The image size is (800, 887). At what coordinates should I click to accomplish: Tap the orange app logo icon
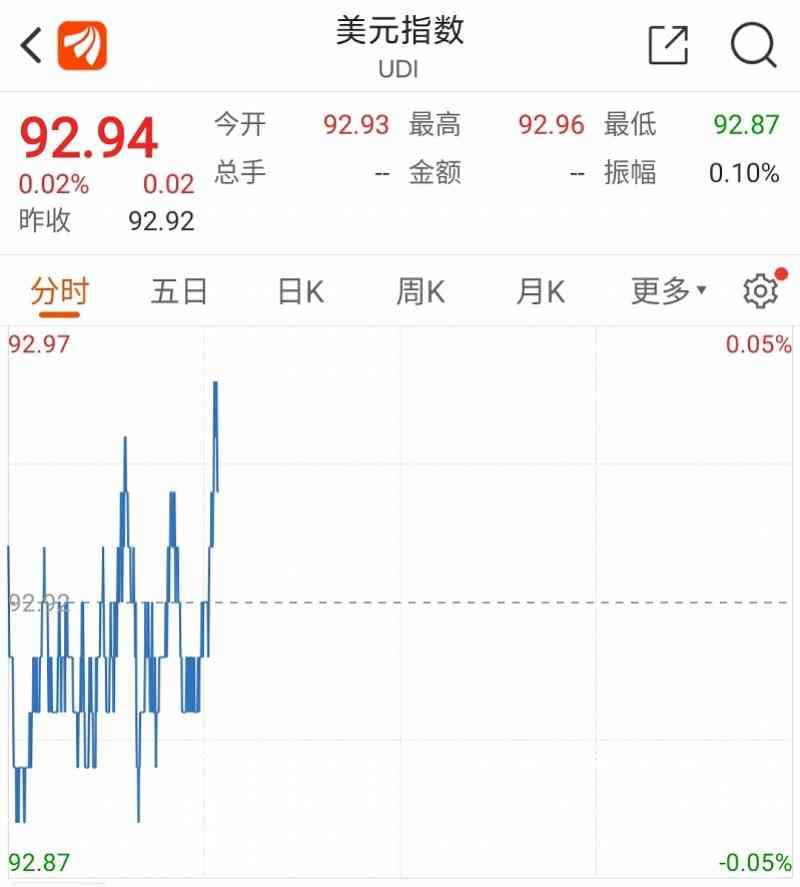82,45
